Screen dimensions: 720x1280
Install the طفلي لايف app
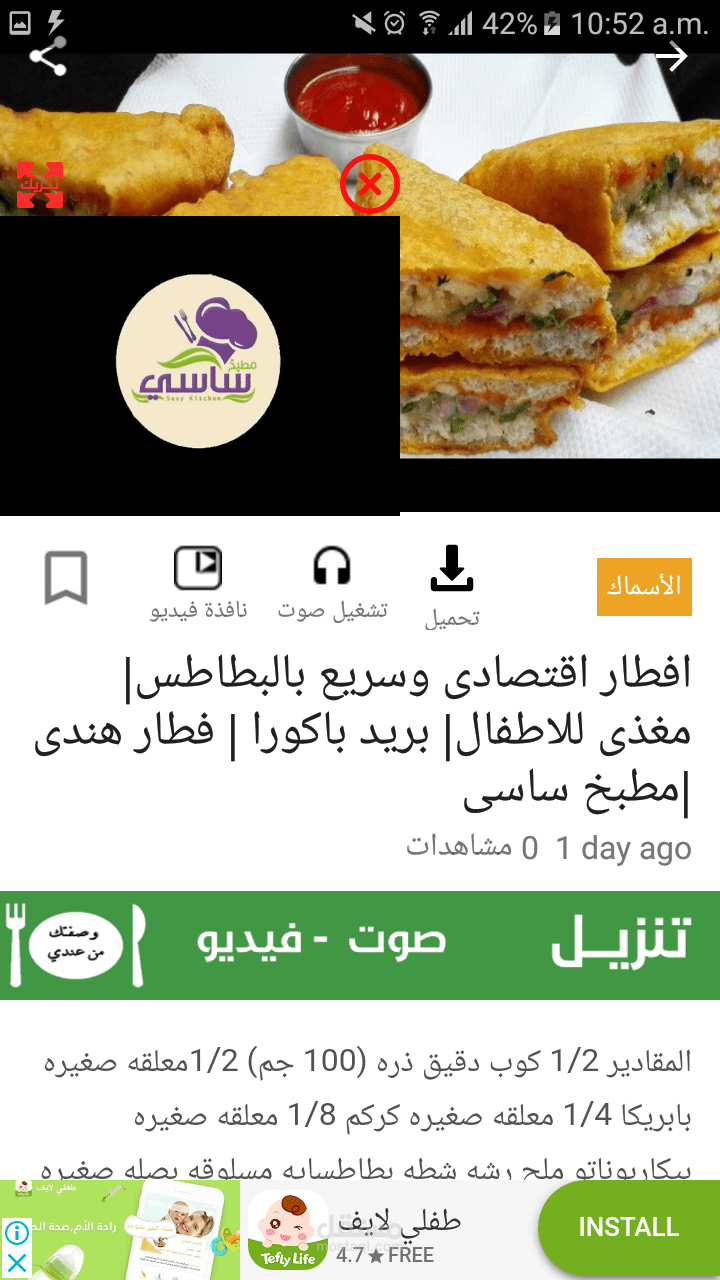tap(628, 1228)
